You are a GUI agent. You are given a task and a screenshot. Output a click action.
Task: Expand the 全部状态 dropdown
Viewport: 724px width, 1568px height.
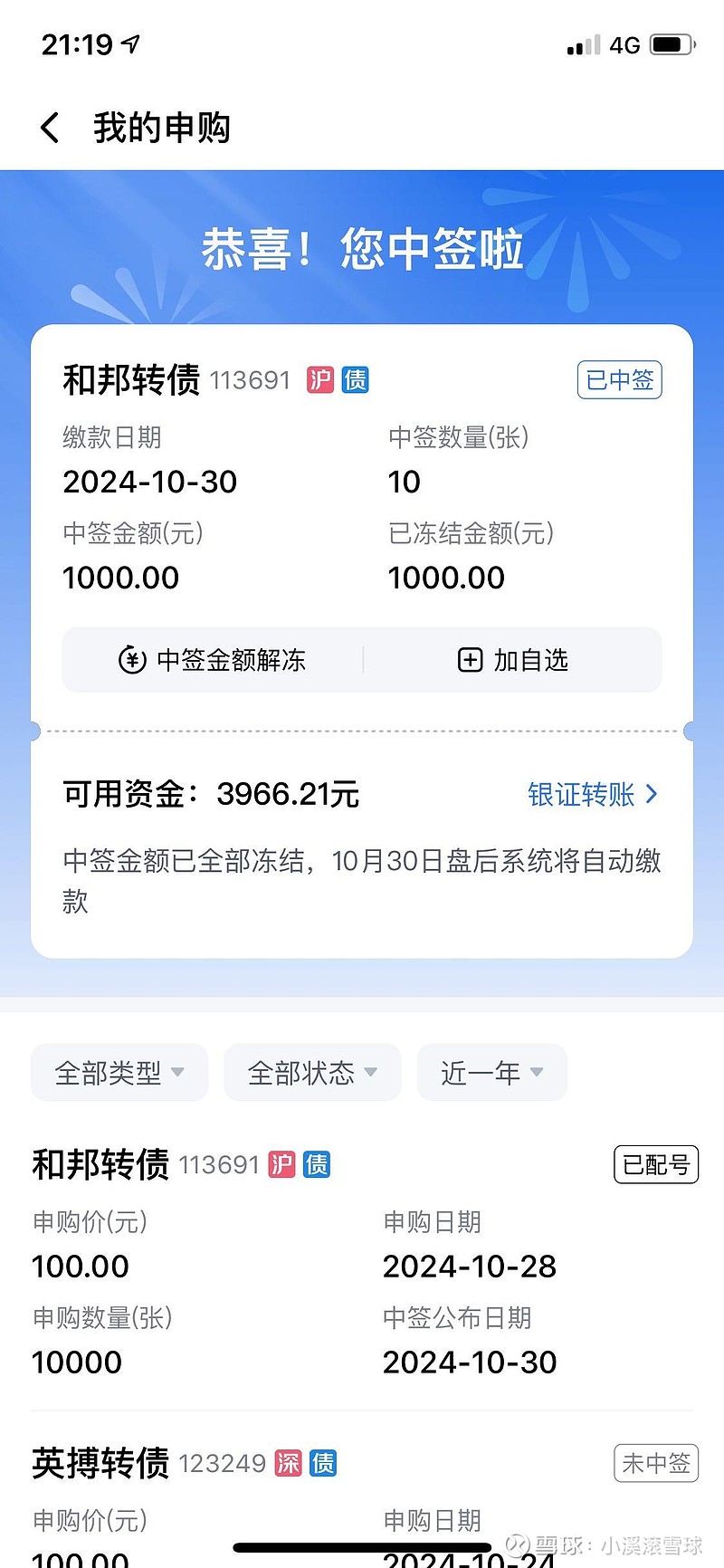(312, 1072)
